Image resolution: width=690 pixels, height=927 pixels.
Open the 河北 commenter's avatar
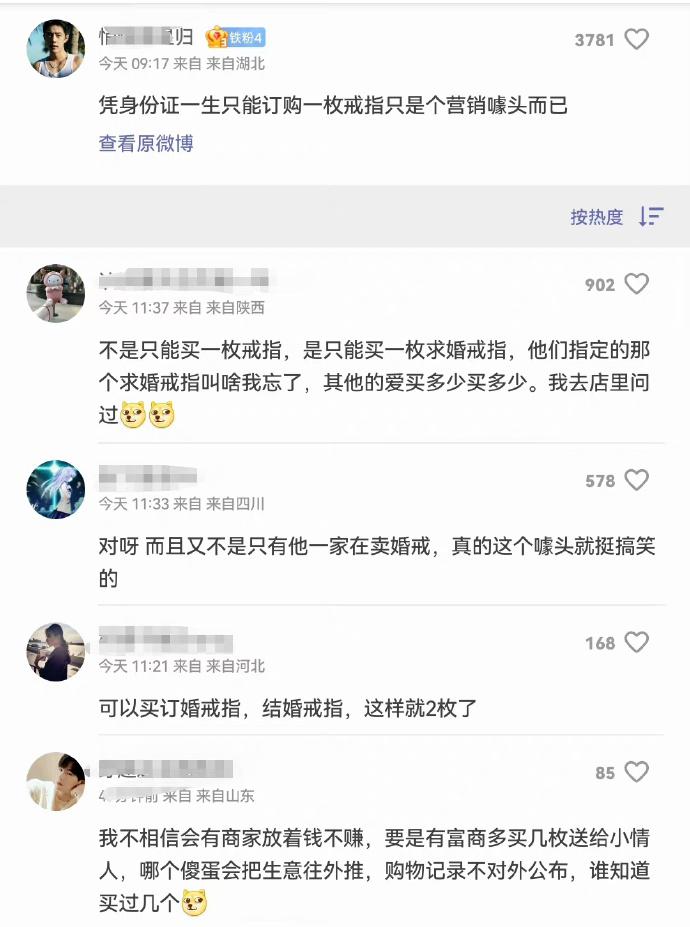(x=55, y=651)
